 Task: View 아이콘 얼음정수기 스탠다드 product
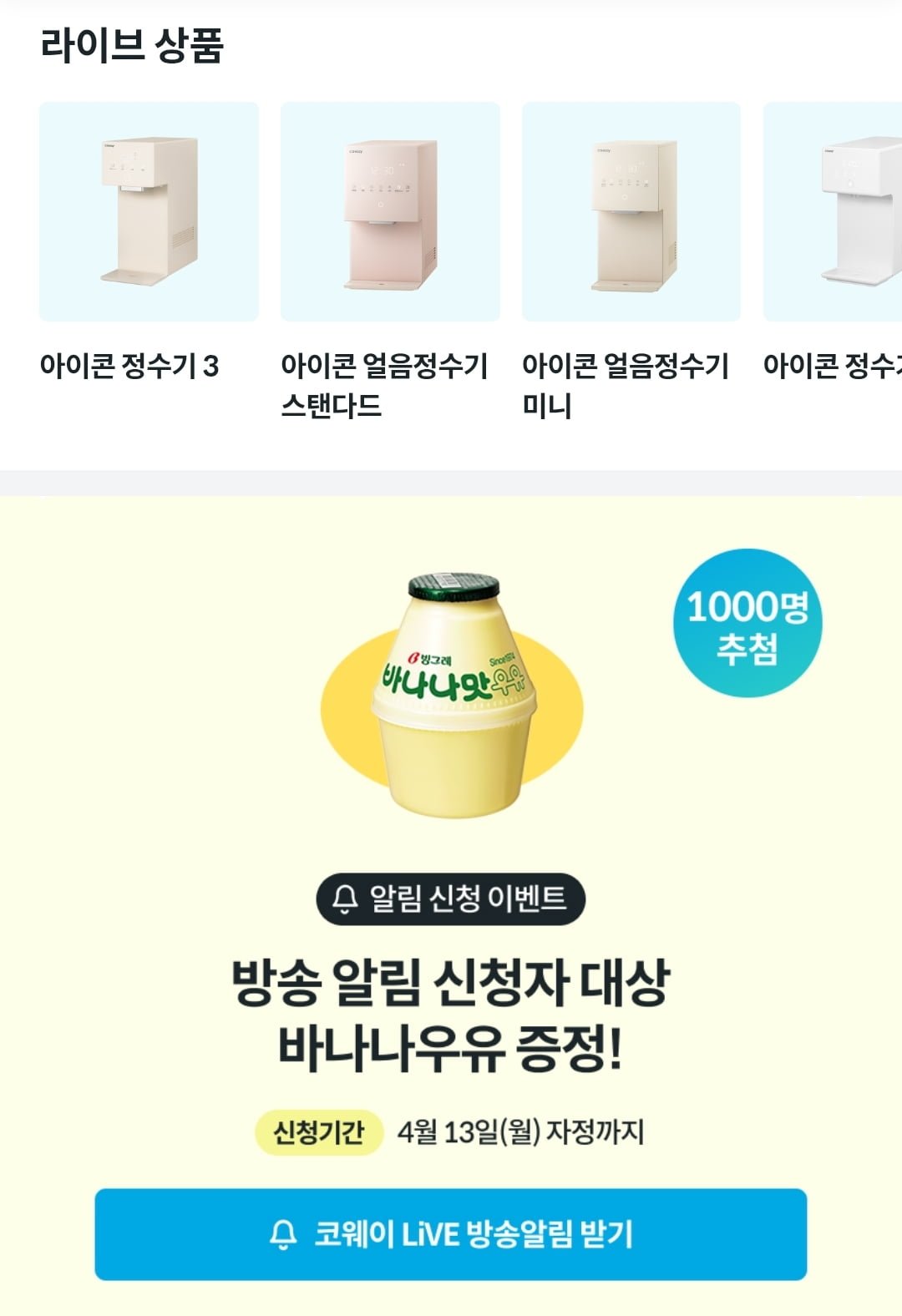(x=390, y=212)
